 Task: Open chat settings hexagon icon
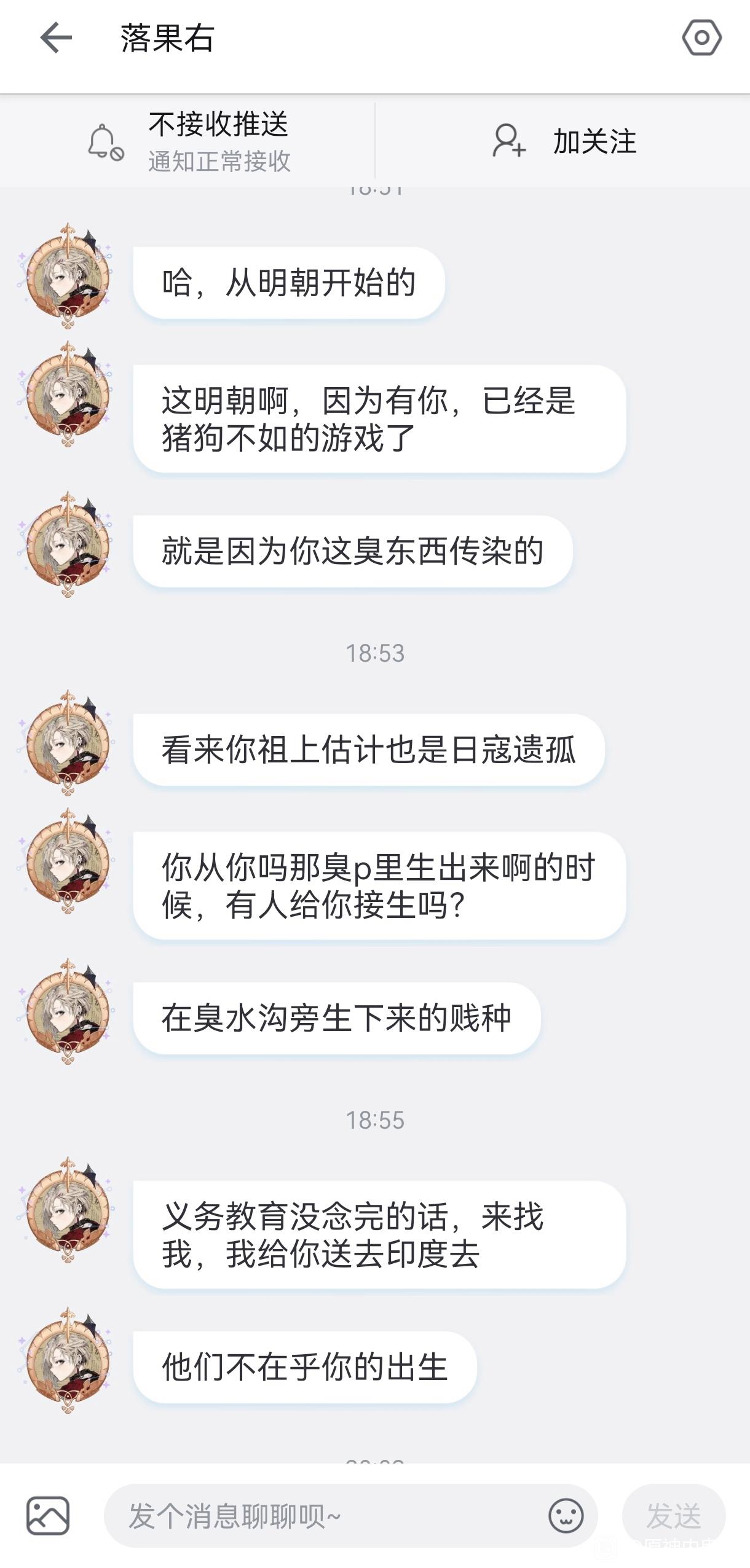pyautogui.click(x=701, y=38)
